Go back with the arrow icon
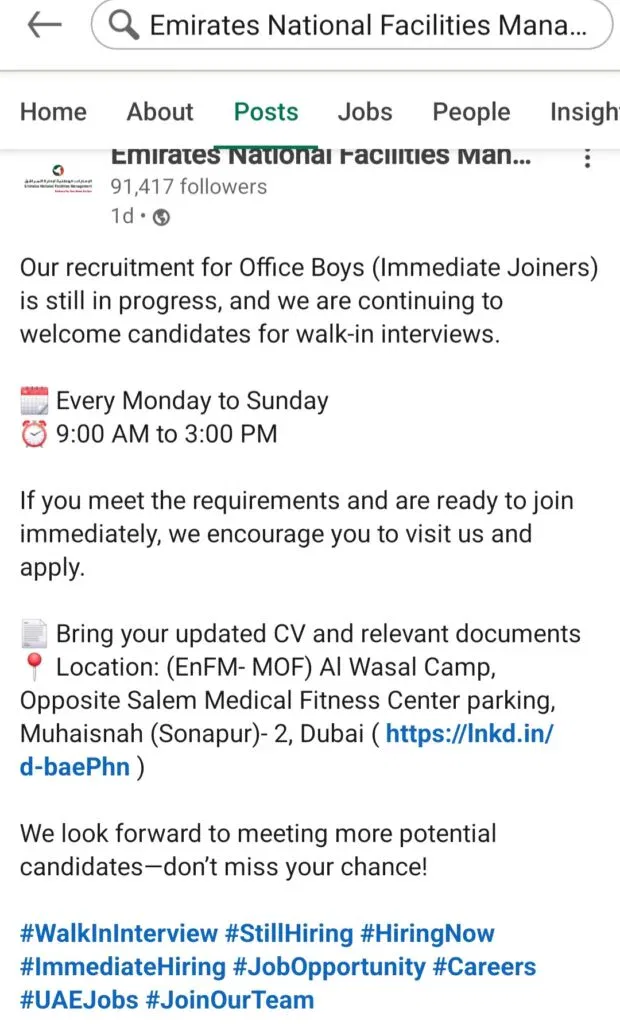 (45, 26)
